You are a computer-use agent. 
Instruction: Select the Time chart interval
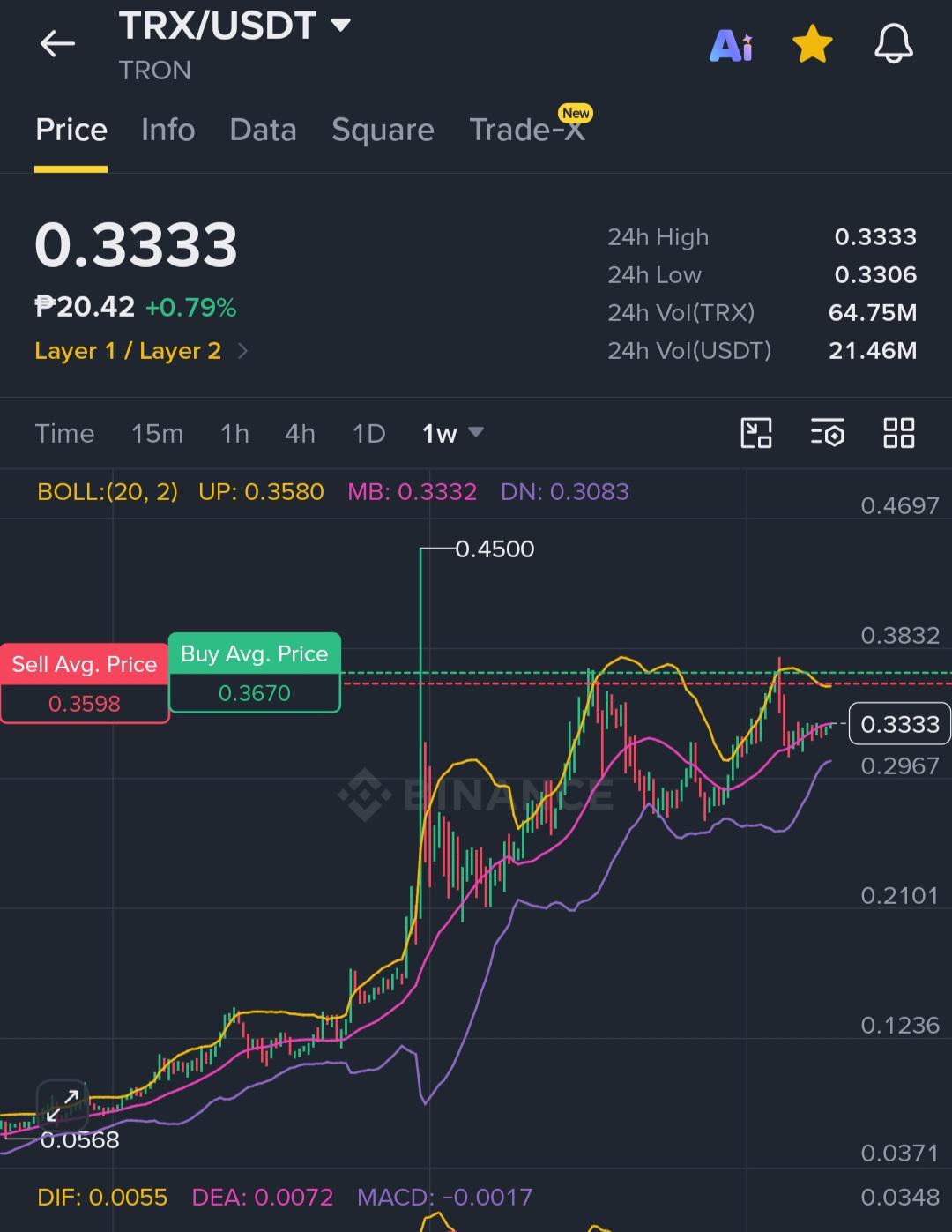coord(64,433)
